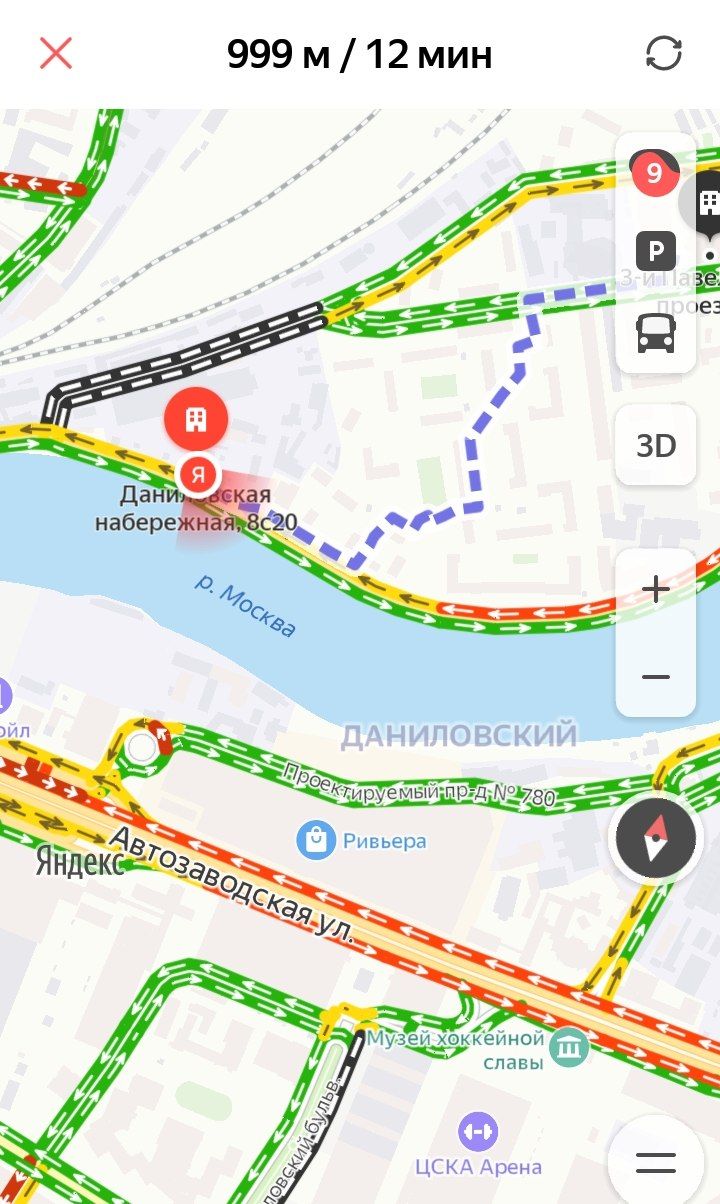
Task: Refresh the route with the arrows icon
Action: pyautogui.click(x=664, y=53)
